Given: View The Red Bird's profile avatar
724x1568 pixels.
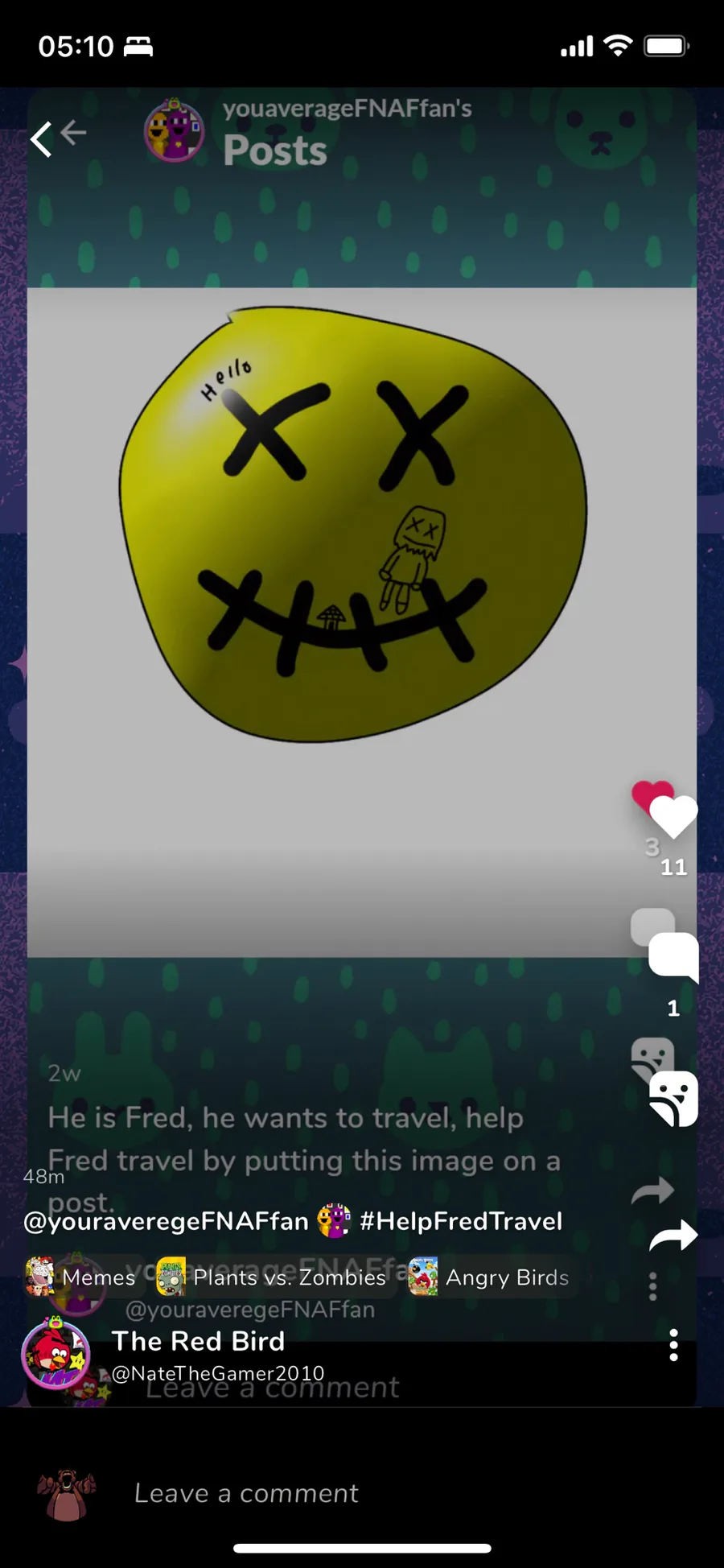Looking at the screenshot, I should (55, 1355).
